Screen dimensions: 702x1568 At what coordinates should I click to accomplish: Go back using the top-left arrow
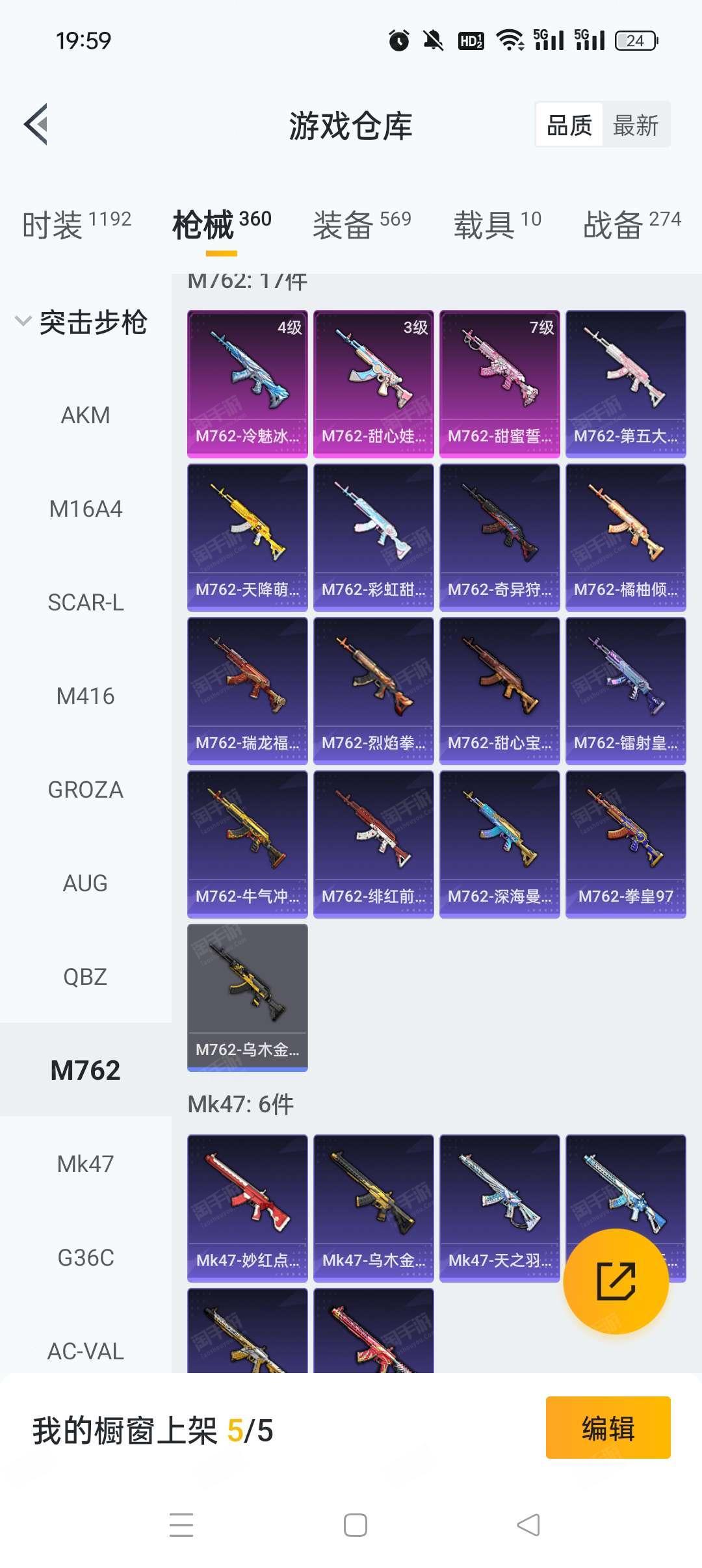36,124
